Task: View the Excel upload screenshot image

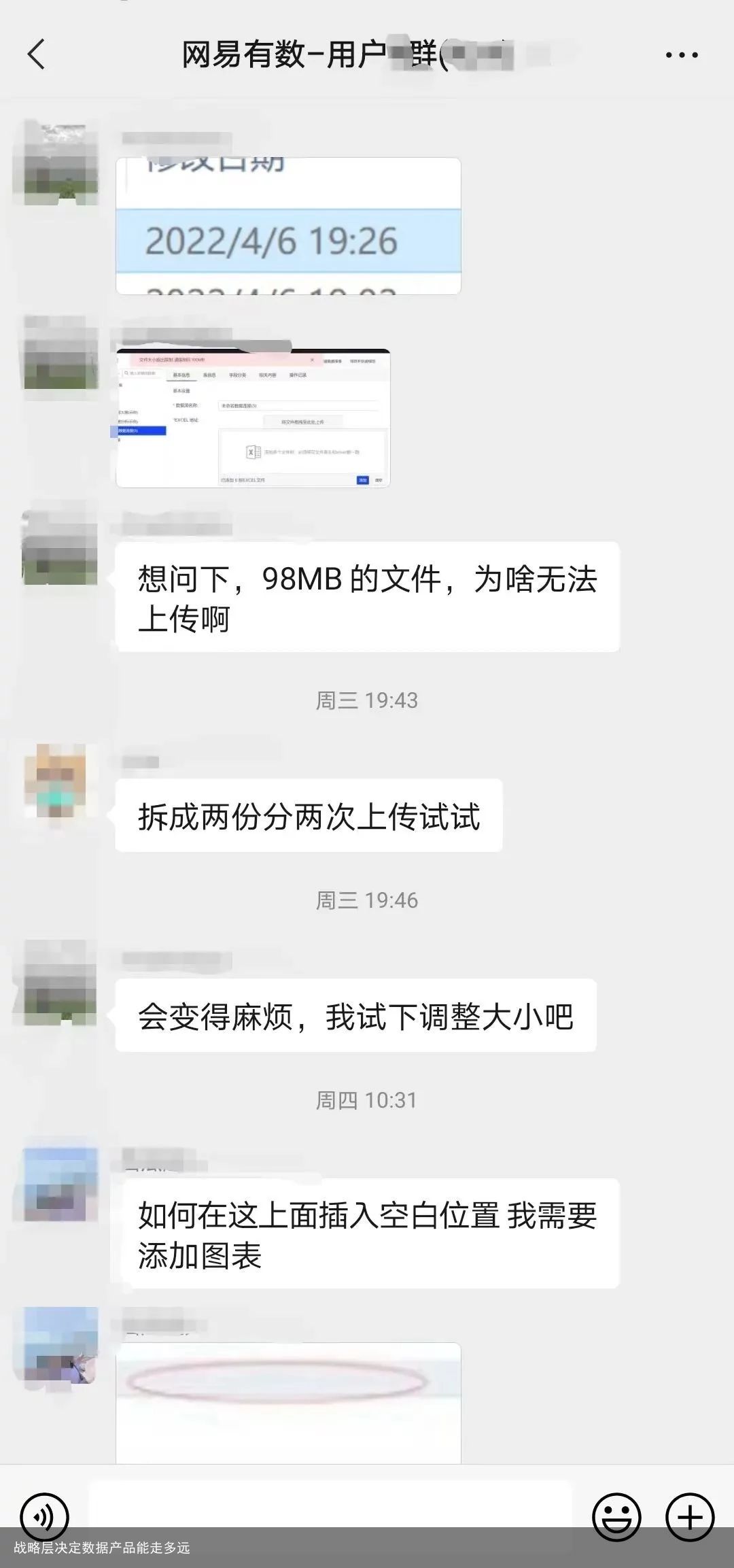Action: click(x=253, y=418)
